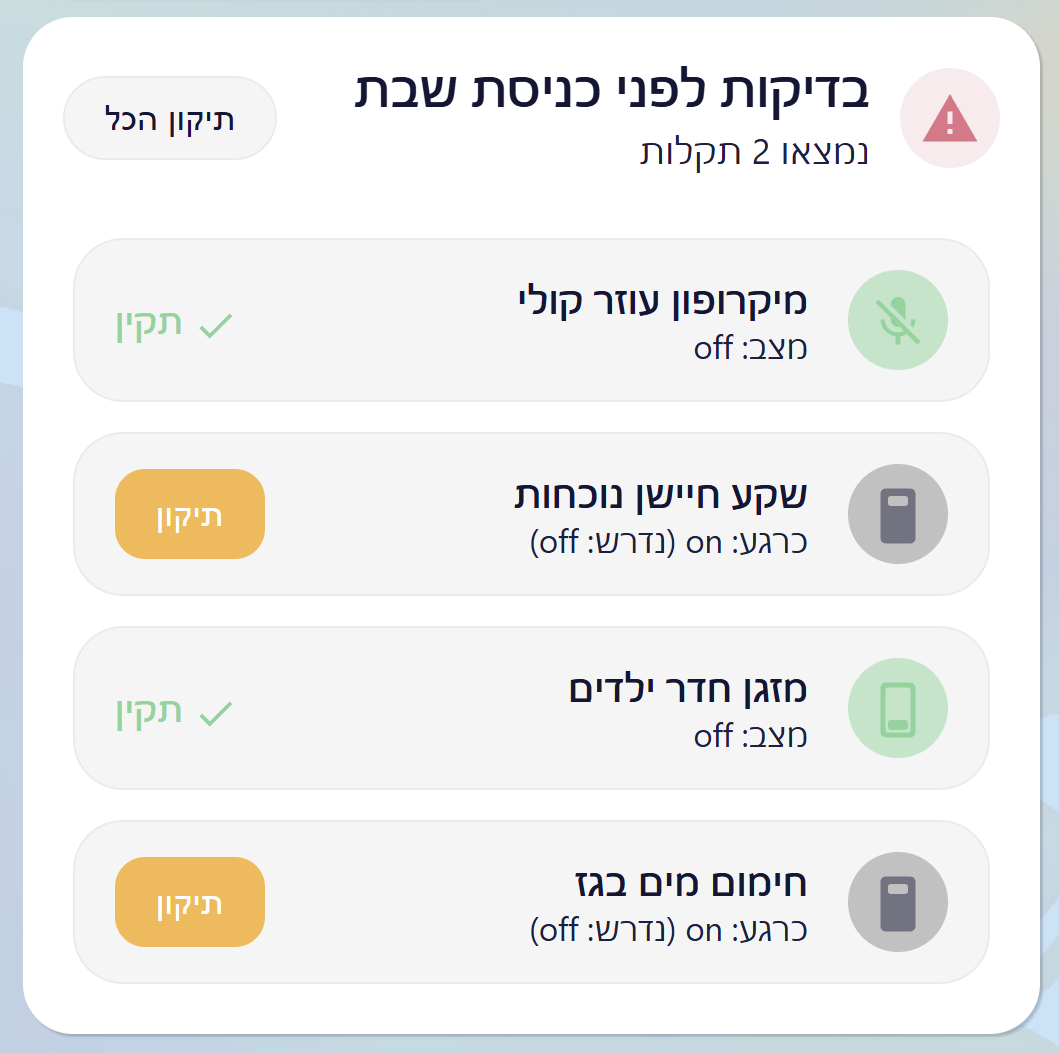The width and height of the screenshot is (1059, 1053).
Task: Tap the תיקון הכל button
Action: pos(170,118)
